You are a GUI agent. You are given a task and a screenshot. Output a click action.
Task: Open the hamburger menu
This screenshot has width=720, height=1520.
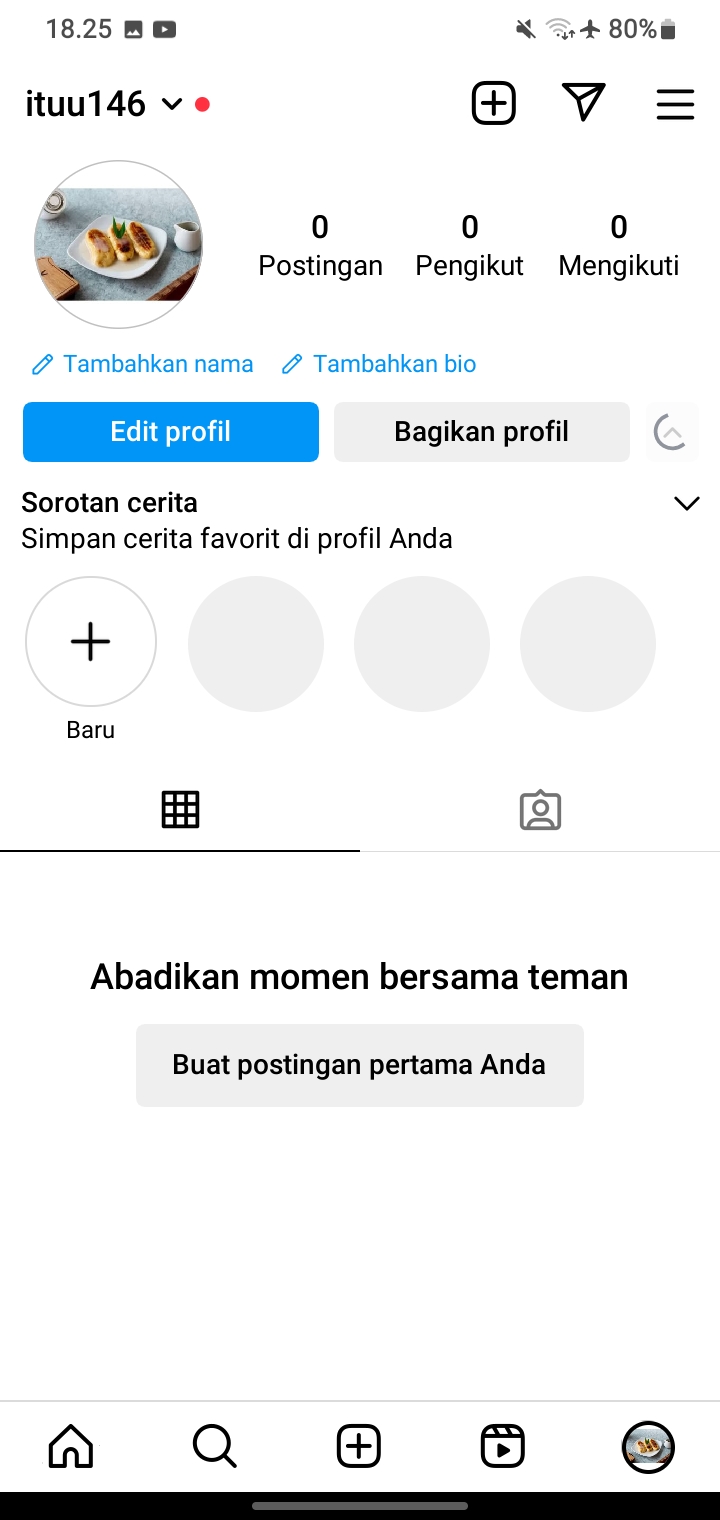[x=675, y=104]
